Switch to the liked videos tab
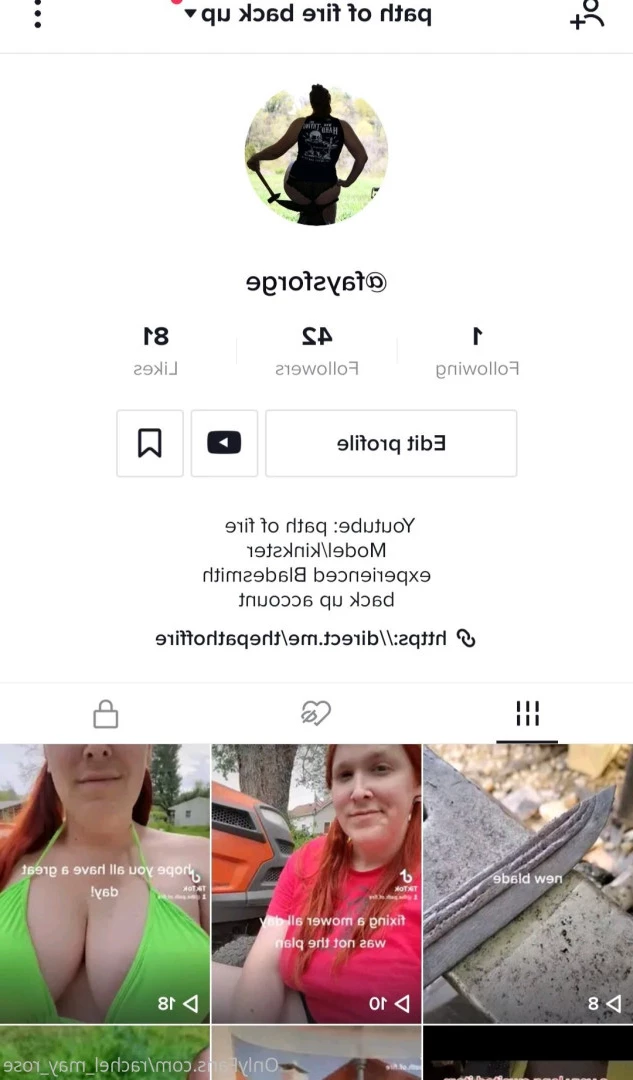Viewport: 633px width, 1080px height. 316,714
